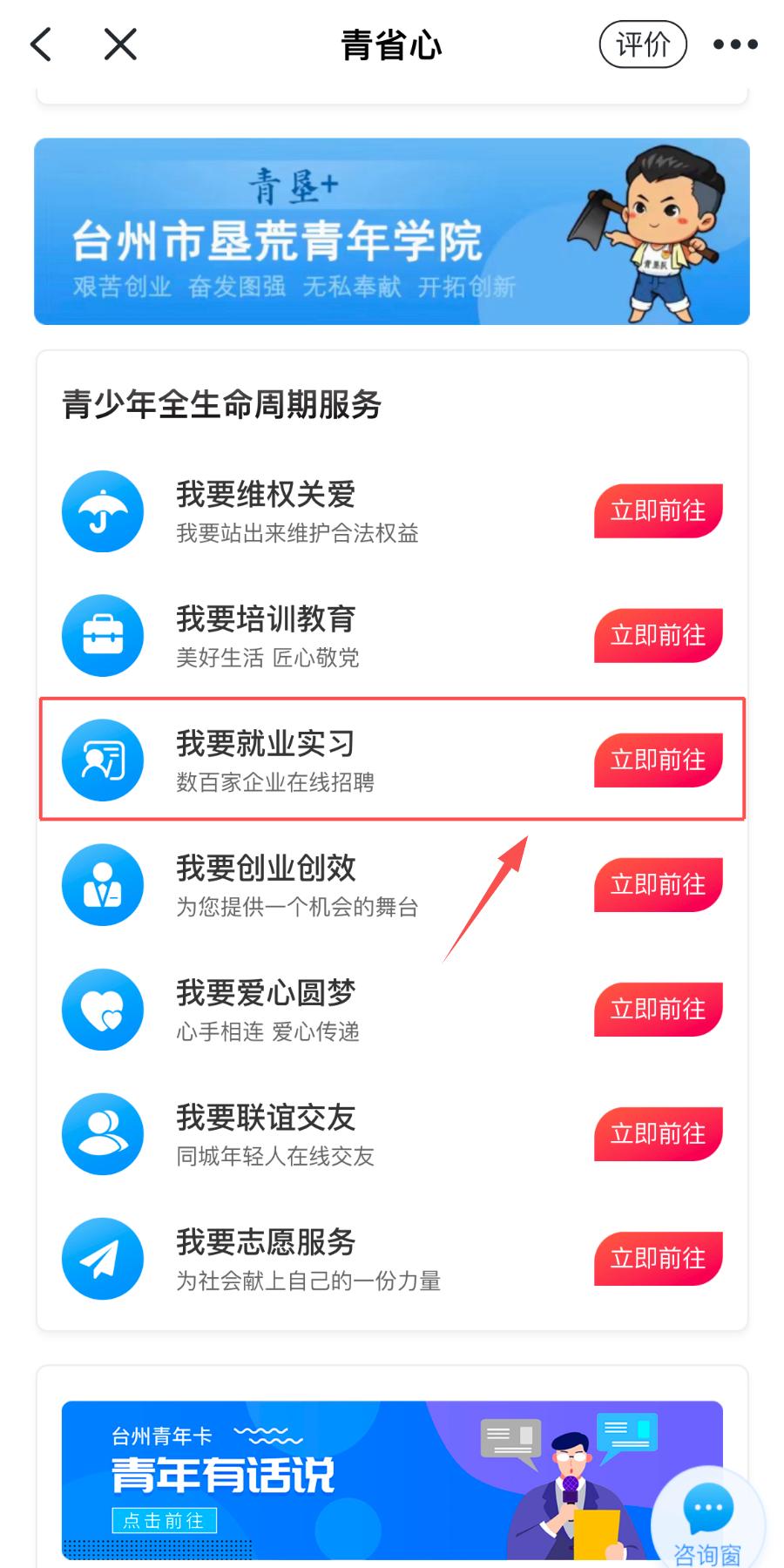The height and width of the screenshot is (1568, 784).
Task: Tap 立即前往 beside 我要志愿服务
Action: [658, 1259]
